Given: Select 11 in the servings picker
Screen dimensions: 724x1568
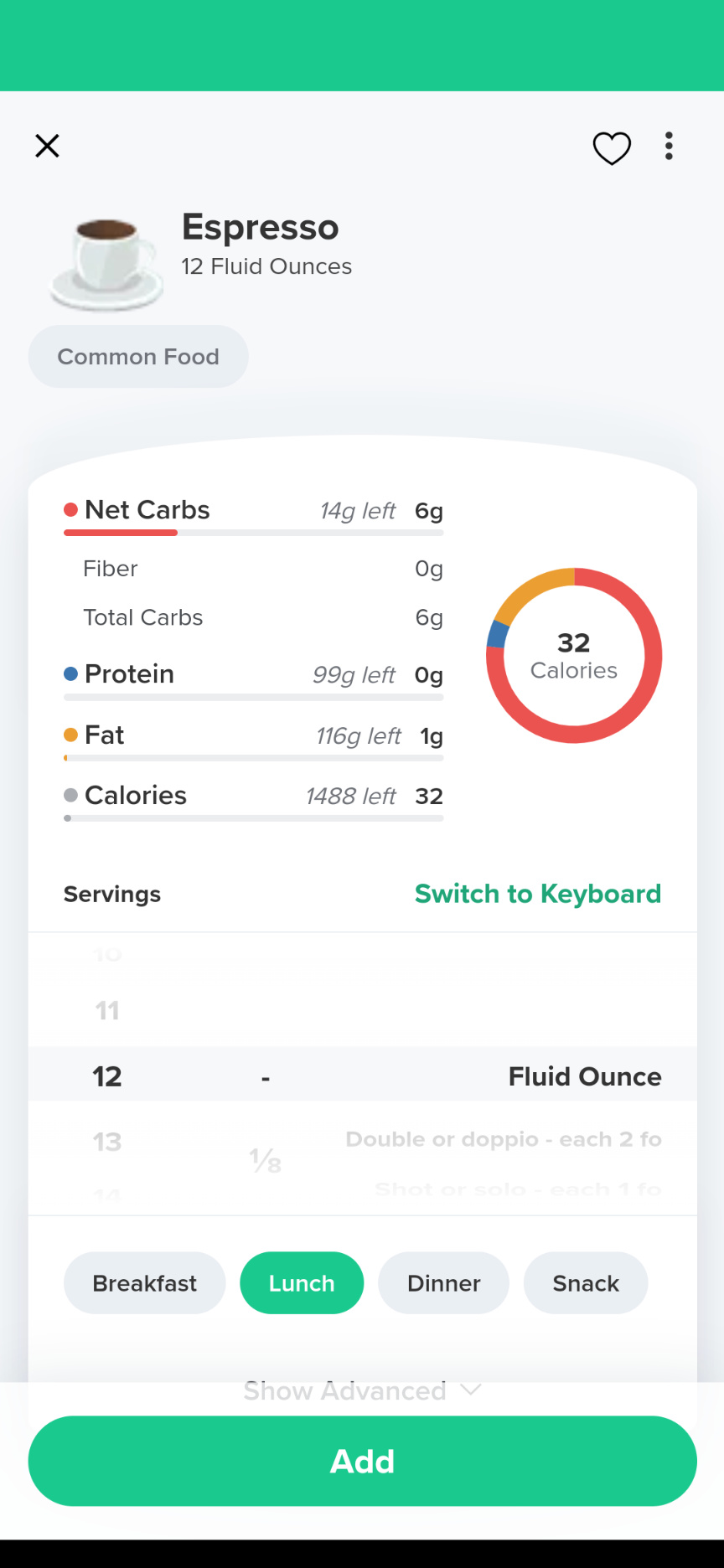Looking at the screenshot, I should (x=107, y=1011).
